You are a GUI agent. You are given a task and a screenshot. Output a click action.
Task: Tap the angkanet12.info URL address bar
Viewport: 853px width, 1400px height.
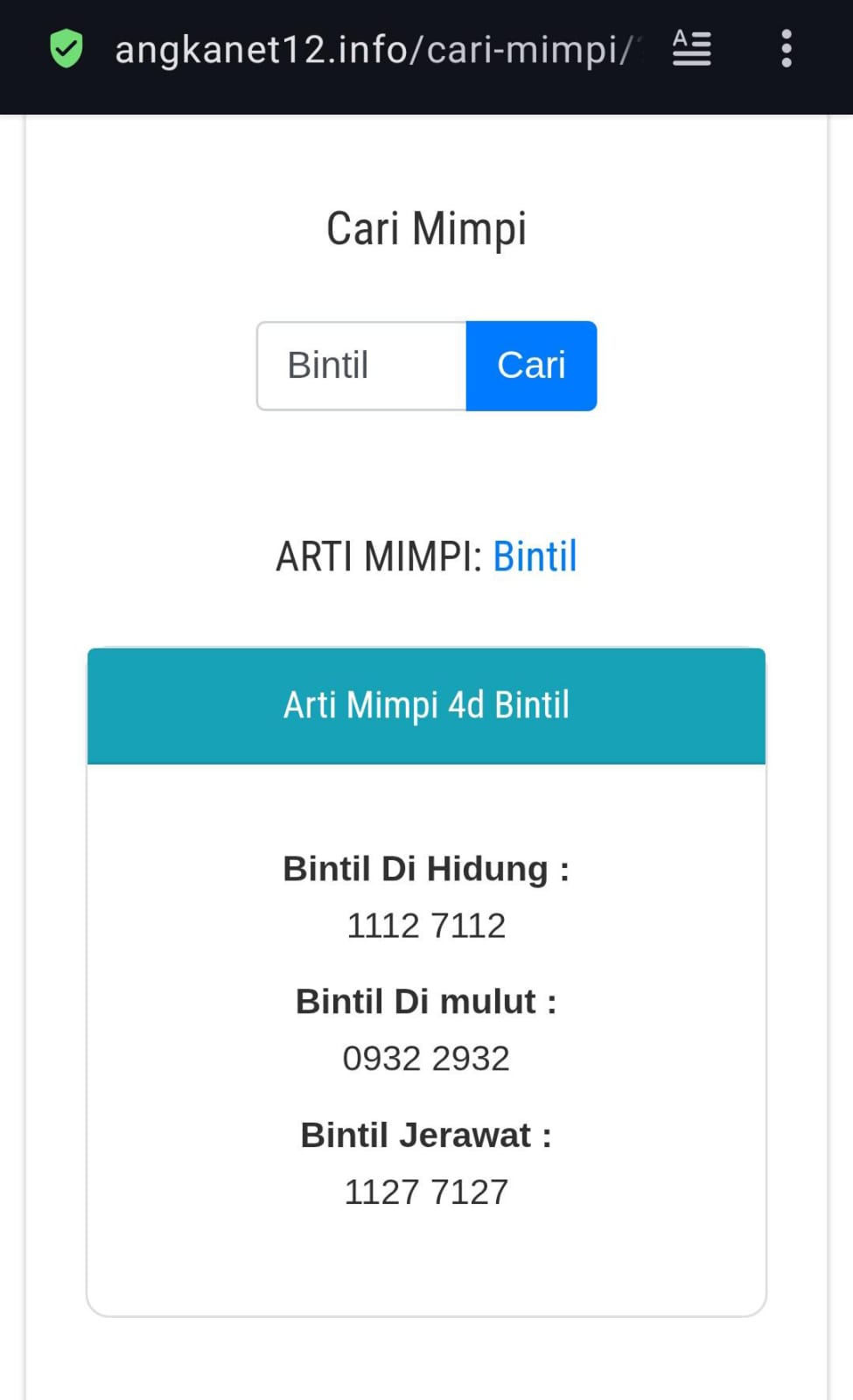point(376,50)
